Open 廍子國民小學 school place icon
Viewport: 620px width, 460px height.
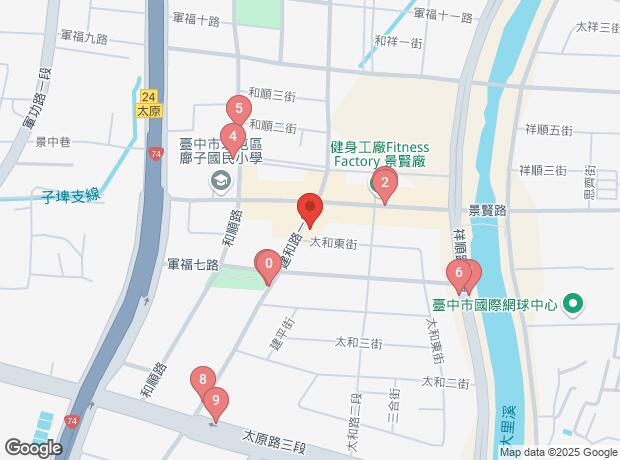(219, 181)
